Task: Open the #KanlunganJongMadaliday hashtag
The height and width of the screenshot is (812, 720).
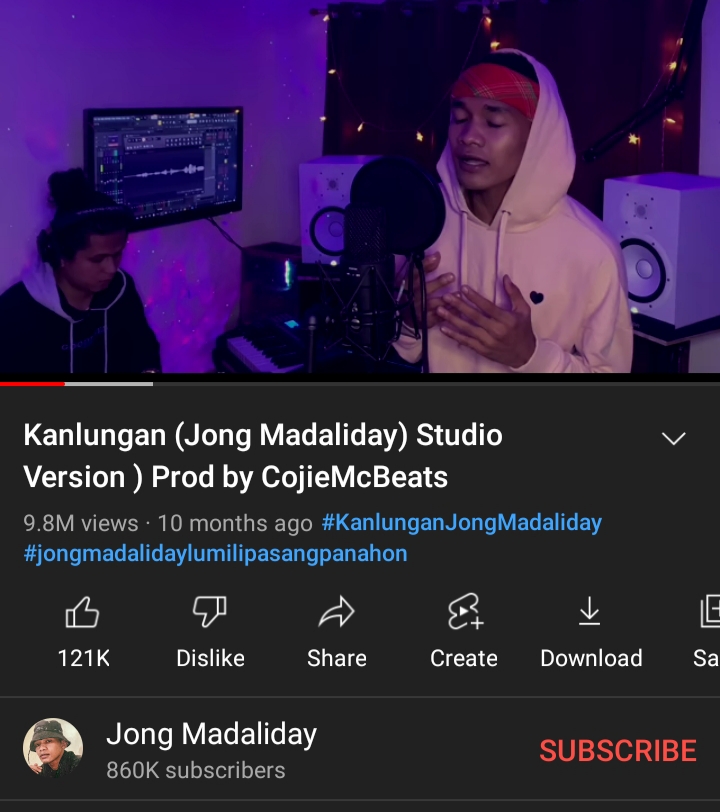Action: 462,523
